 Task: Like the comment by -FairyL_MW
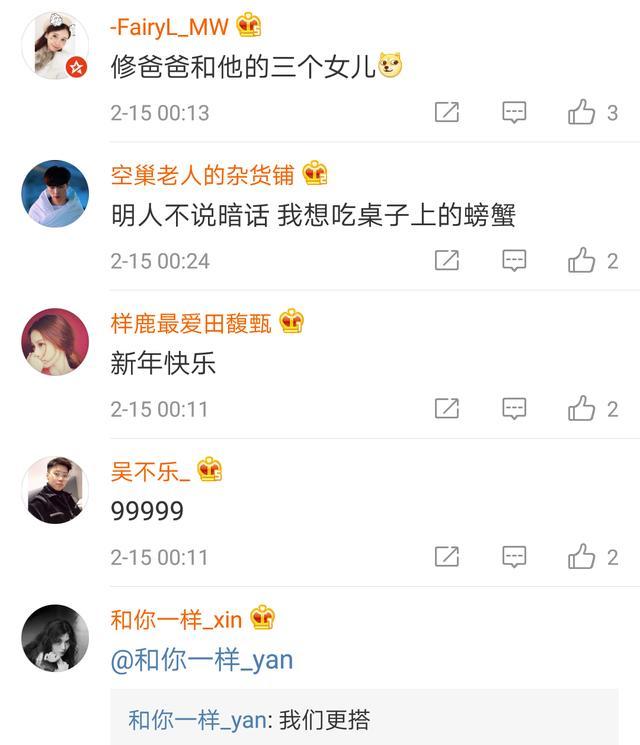point(582,113)
